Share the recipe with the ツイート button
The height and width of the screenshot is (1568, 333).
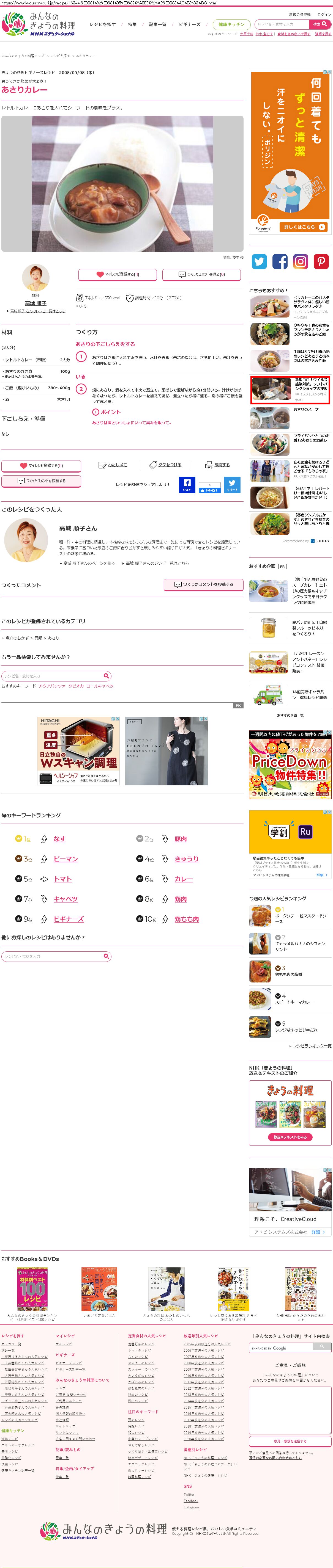coord(232,485)
